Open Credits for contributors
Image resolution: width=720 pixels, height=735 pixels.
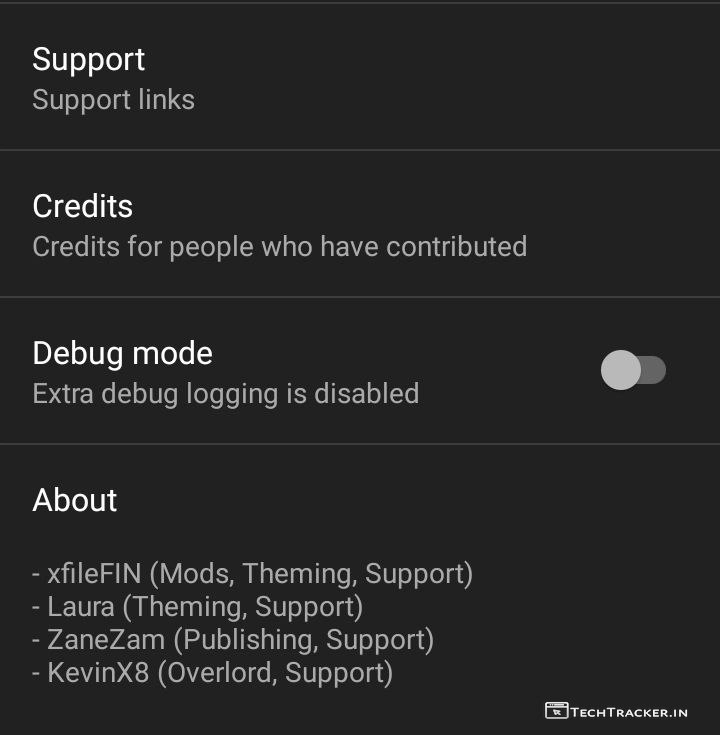click(x=279, y=225)
